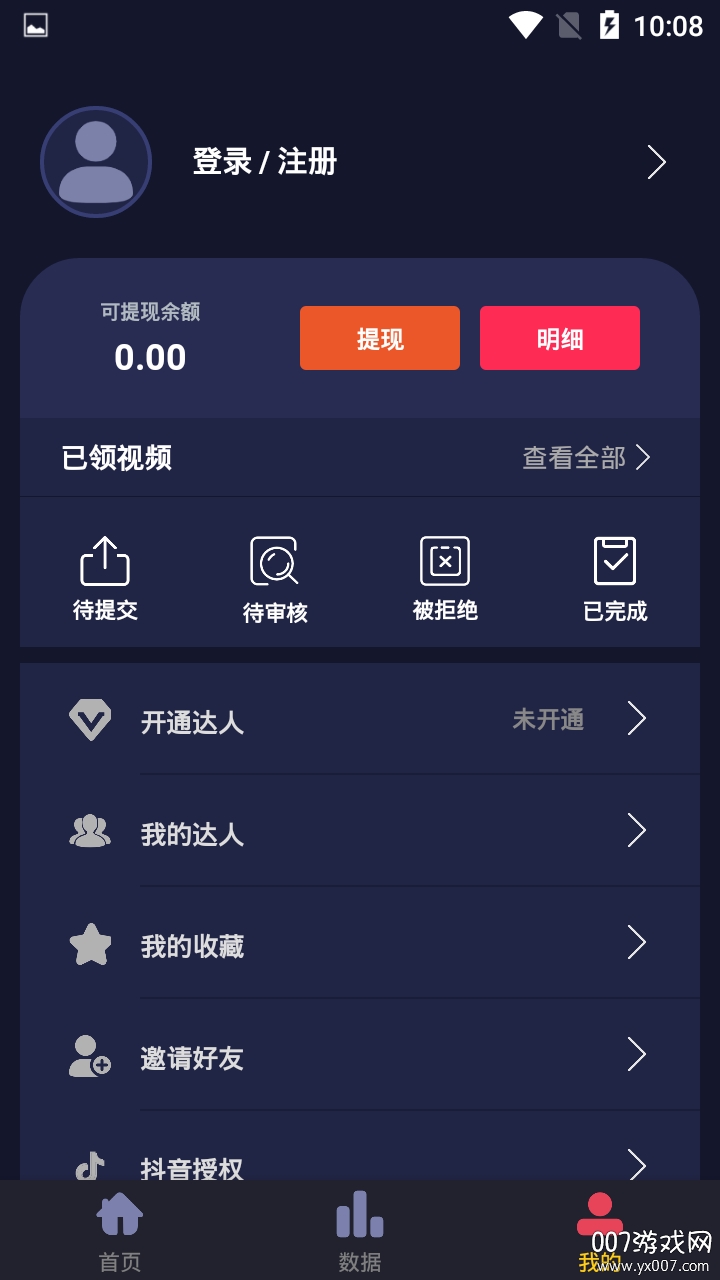Select the 我的 profile tab
This screenshot has width=720, height=1280.
[x=600, y=1230]
